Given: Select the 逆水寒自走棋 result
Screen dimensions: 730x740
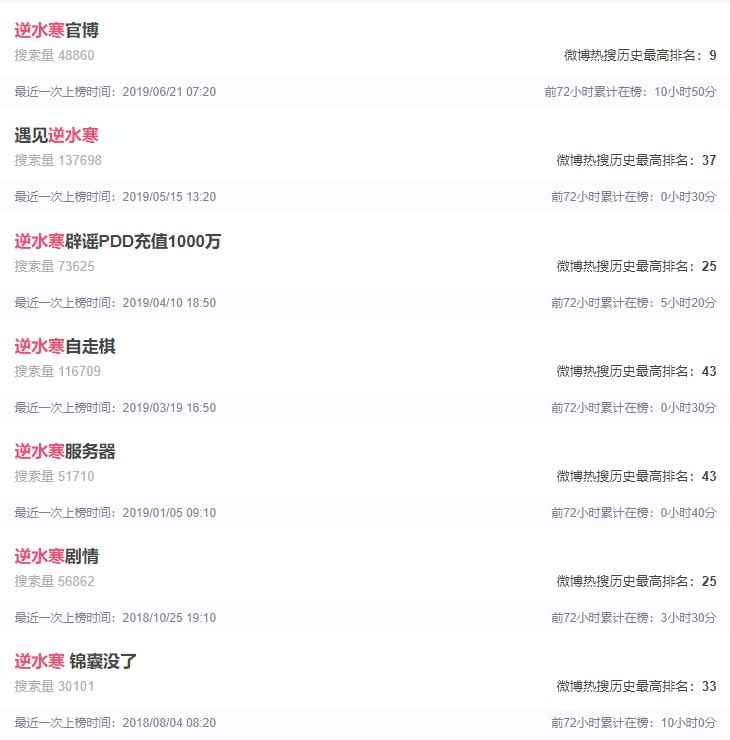Looking at the screenshot, I should [65, 346].
